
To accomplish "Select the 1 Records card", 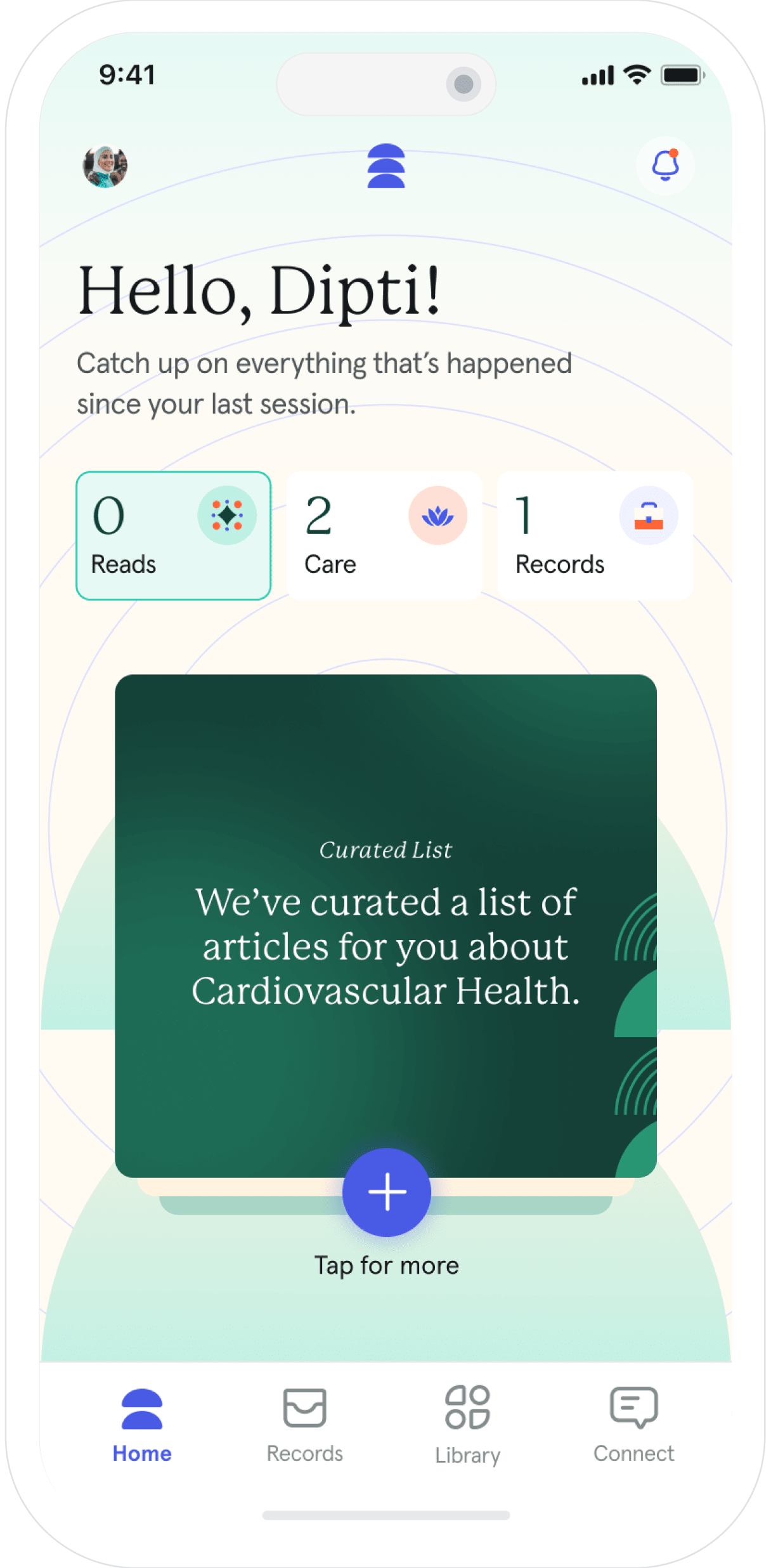I will tap(594, 535).
